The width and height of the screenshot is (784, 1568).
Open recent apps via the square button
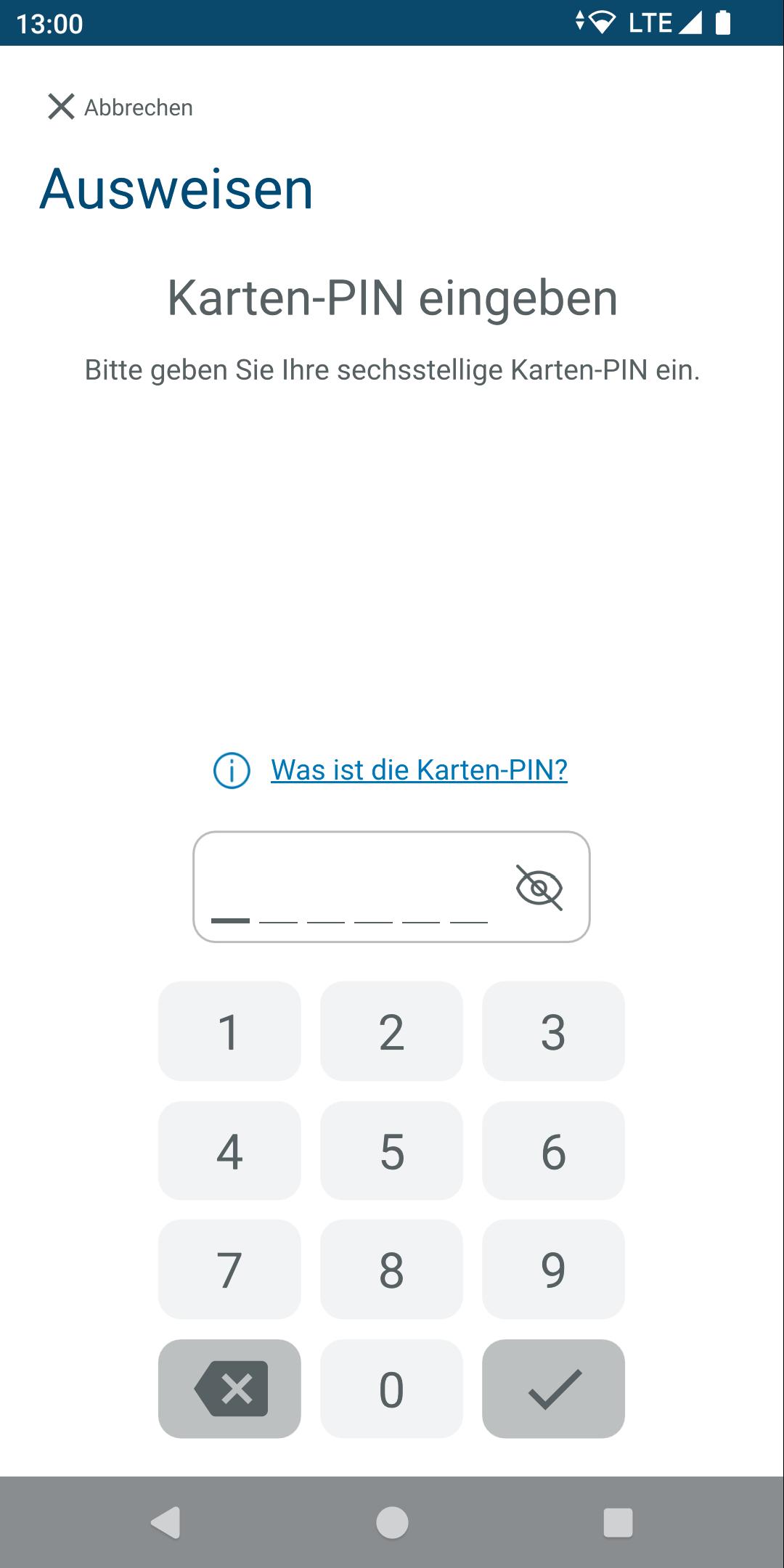[x=618, y=1522]
